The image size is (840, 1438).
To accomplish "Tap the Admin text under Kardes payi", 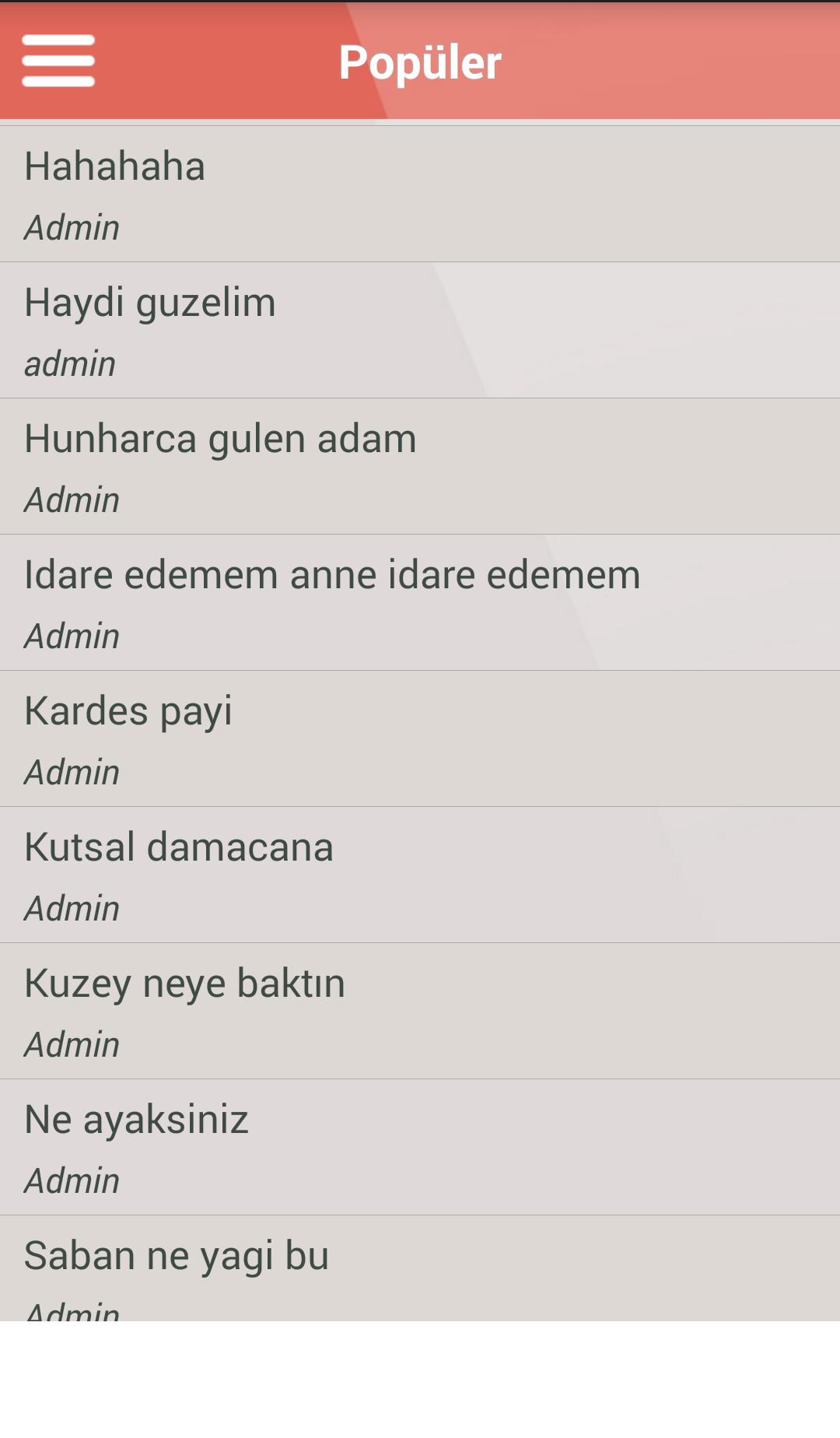I will click(72, 772).
